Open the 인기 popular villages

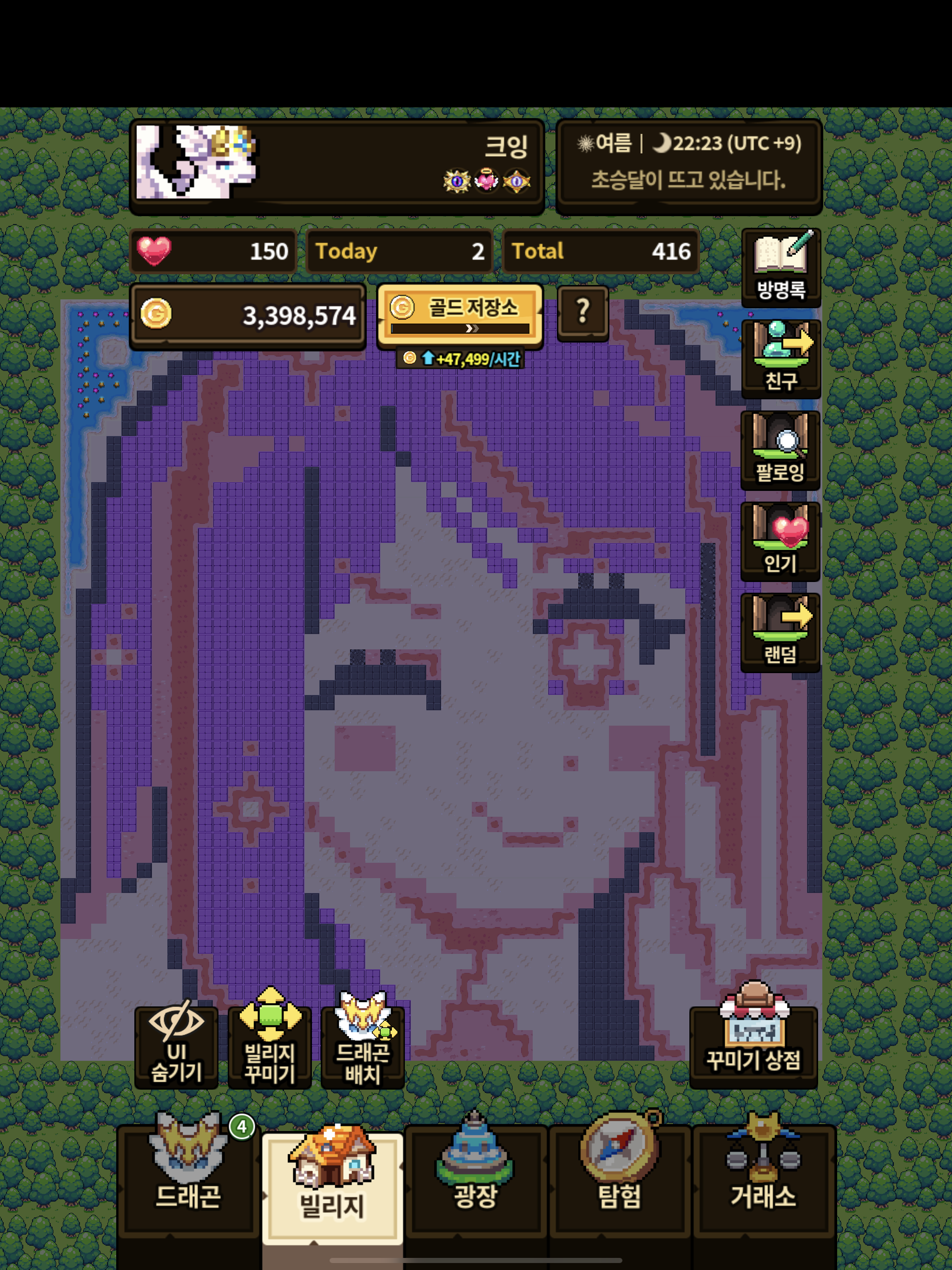(780, 541)
